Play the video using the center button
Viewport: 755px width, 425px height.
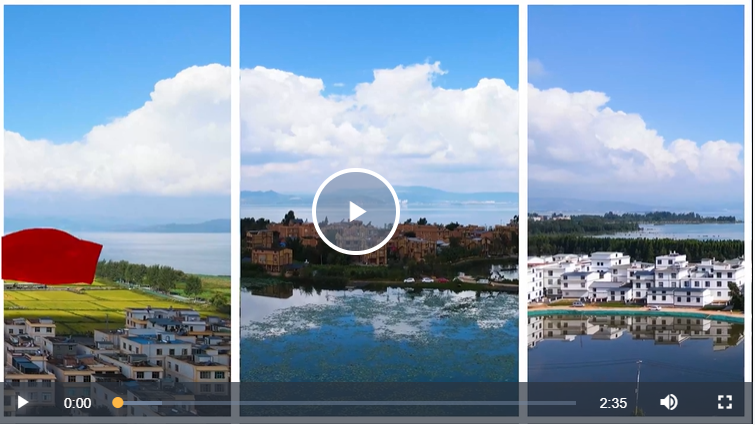356,211
